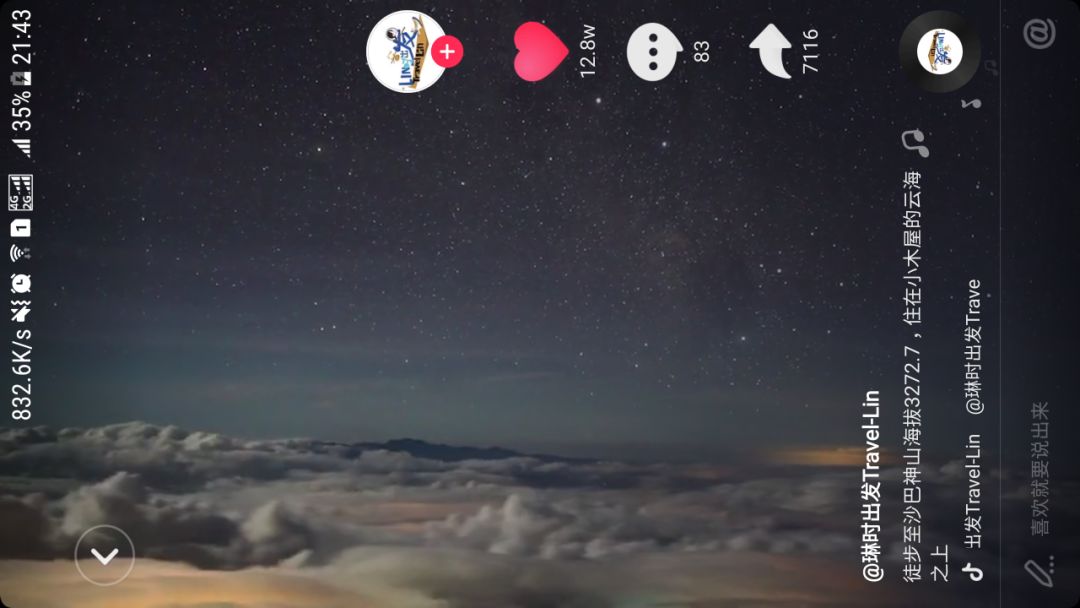Screen dimensions: 1080x608
Task: Tap the 喜欢就要说出来 comment field
Action: coord(1040,468)
